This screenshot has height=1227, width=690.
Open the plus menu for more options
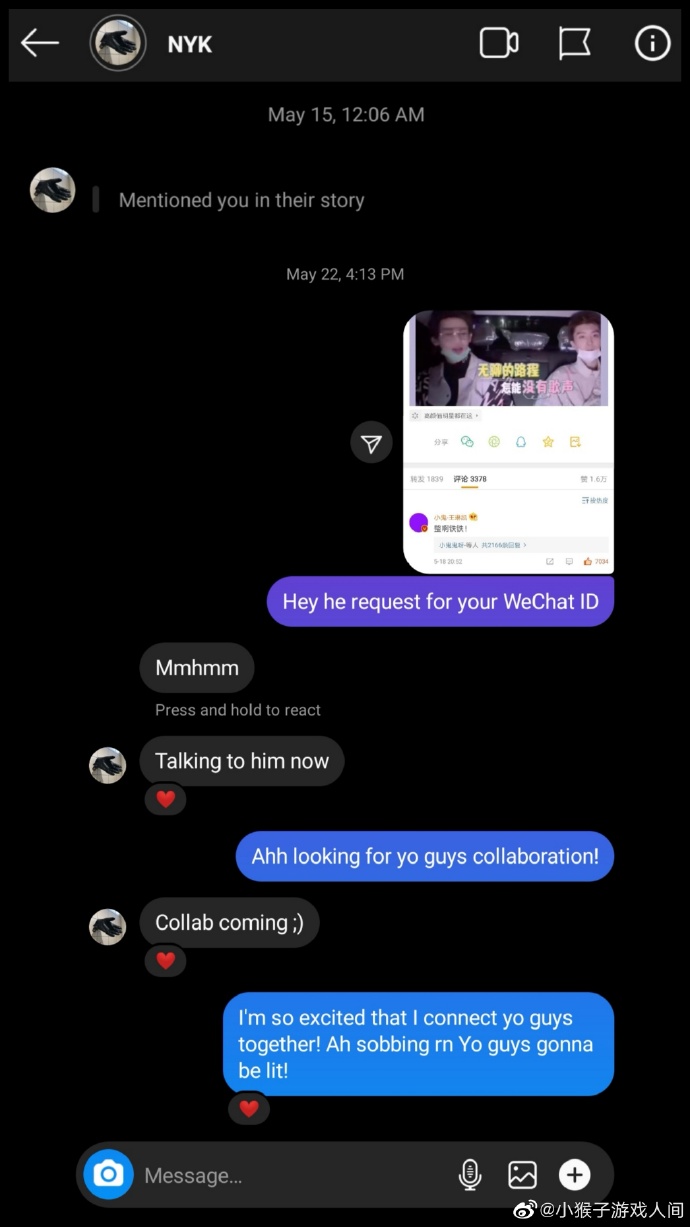(x=574, y=1175)
